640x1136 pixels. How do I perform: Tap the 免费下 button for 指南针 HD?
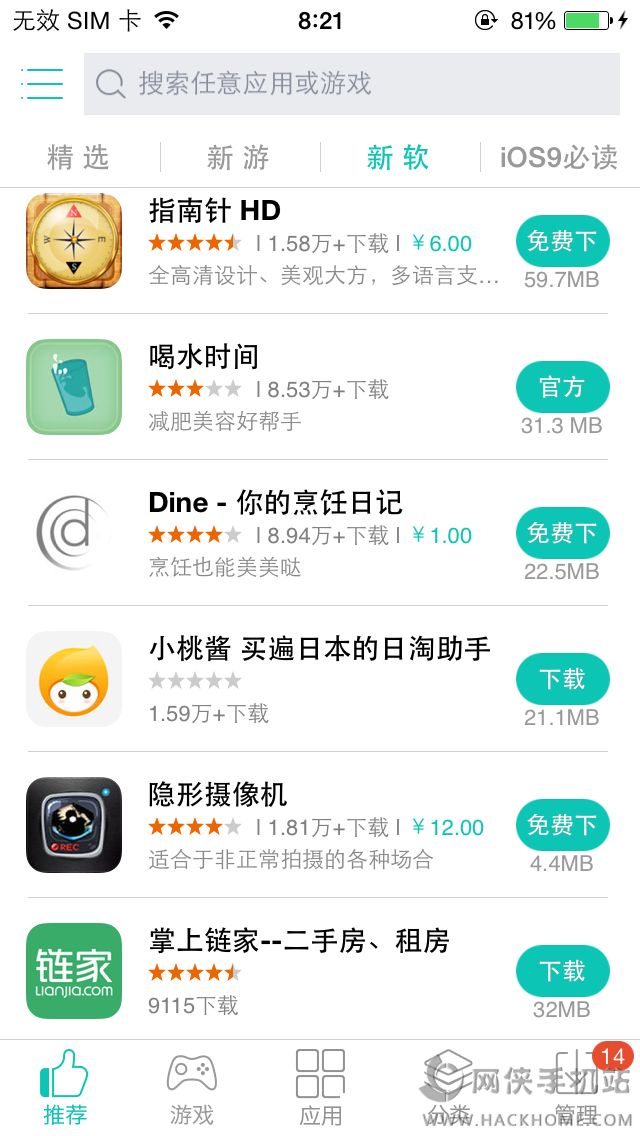562,241
